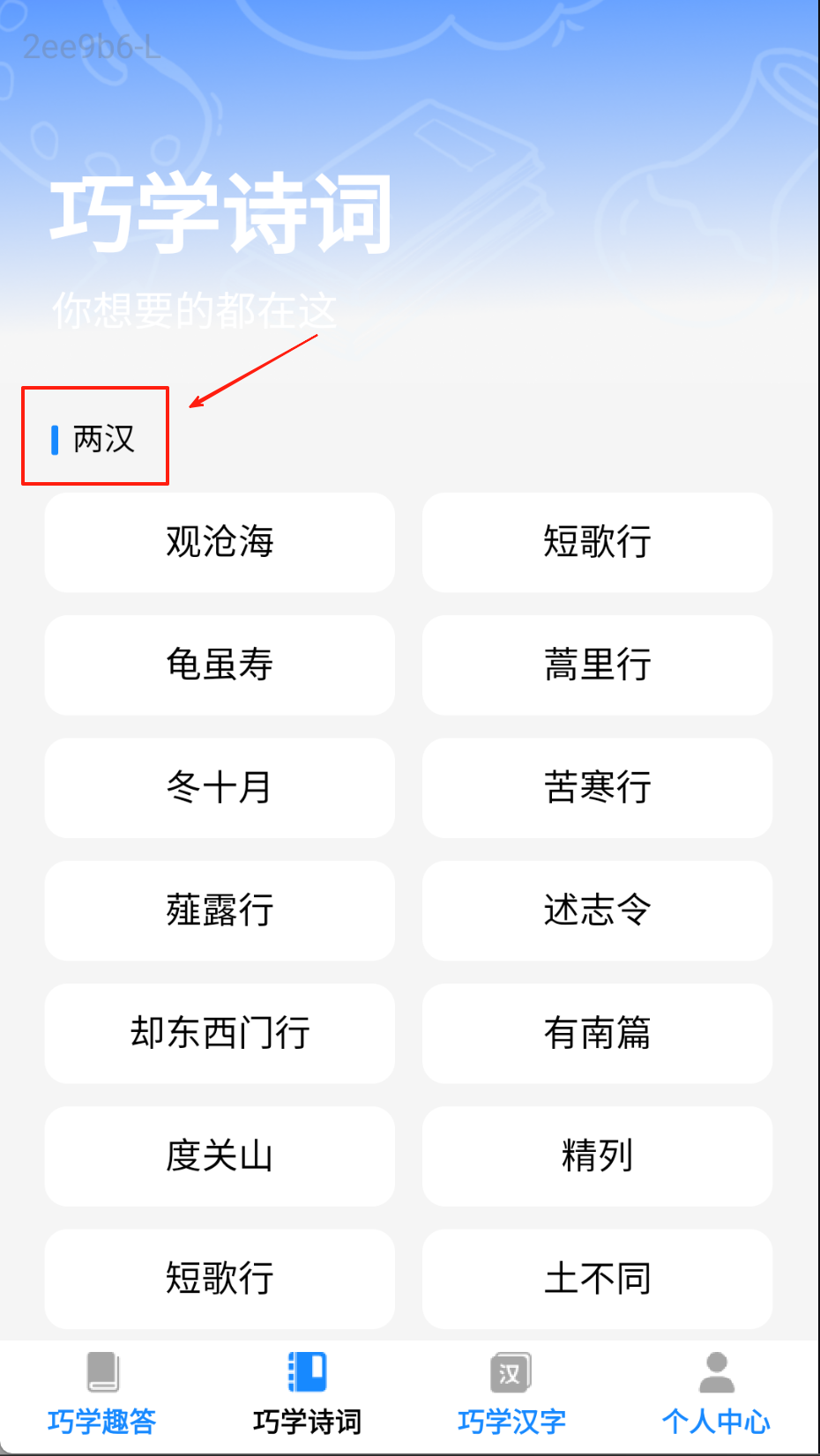Image resolution: width=820 pixels, height=1456 pixels.
Task: Open 苦寒行
Action: (597, 788)
